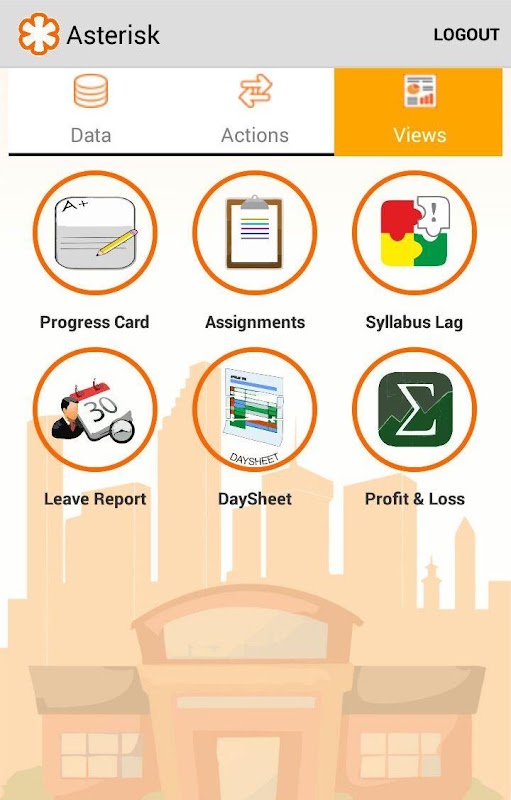
Task: Switch to the Actions tab
Action: pyautogui.click(x=254, y=111)
